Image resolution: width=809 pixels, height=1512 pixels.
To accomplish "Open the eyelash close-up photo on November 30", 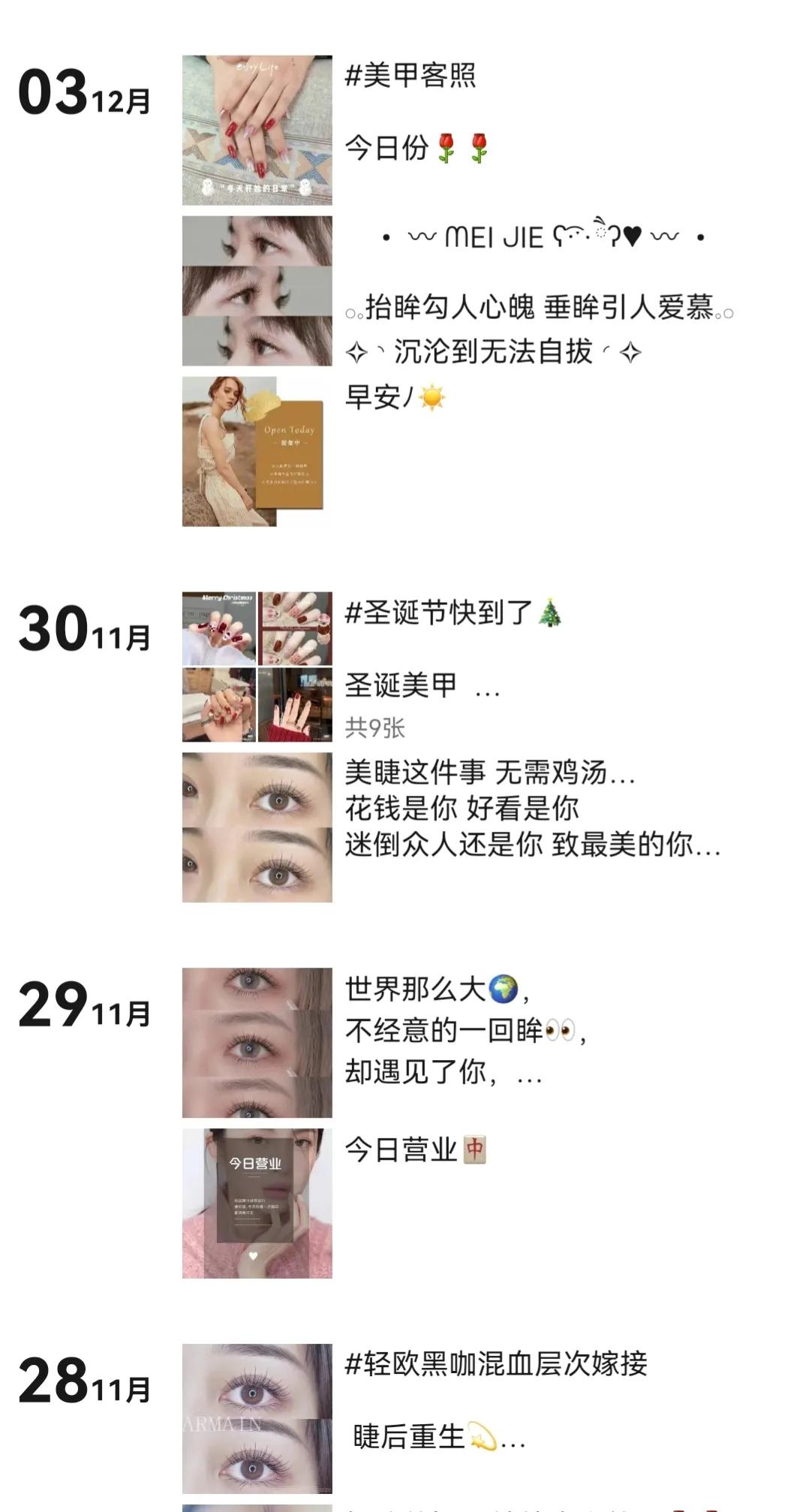I will click(257, 827).
